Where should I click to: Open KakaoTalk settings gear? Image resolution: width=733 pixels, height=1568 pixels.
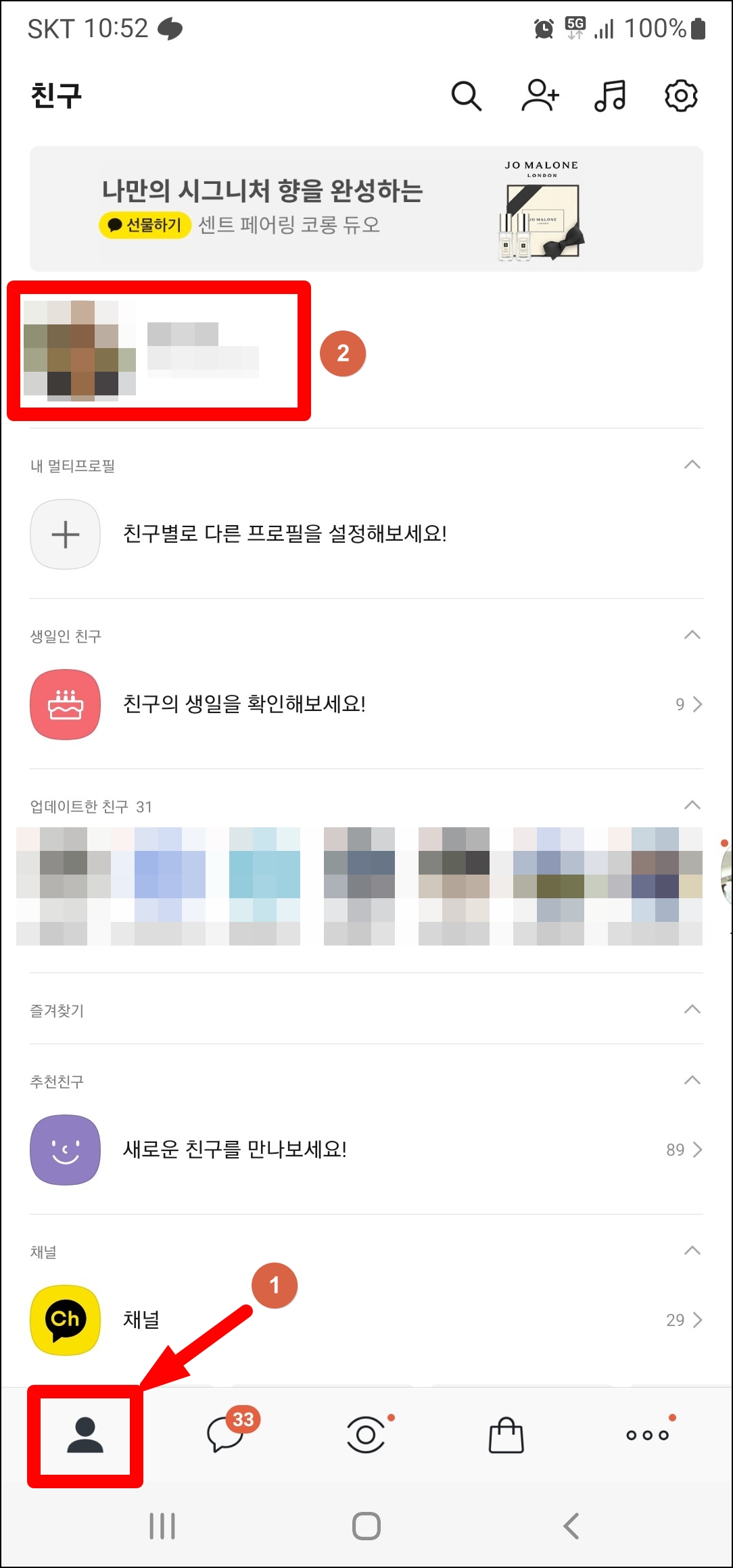point(680,95)
